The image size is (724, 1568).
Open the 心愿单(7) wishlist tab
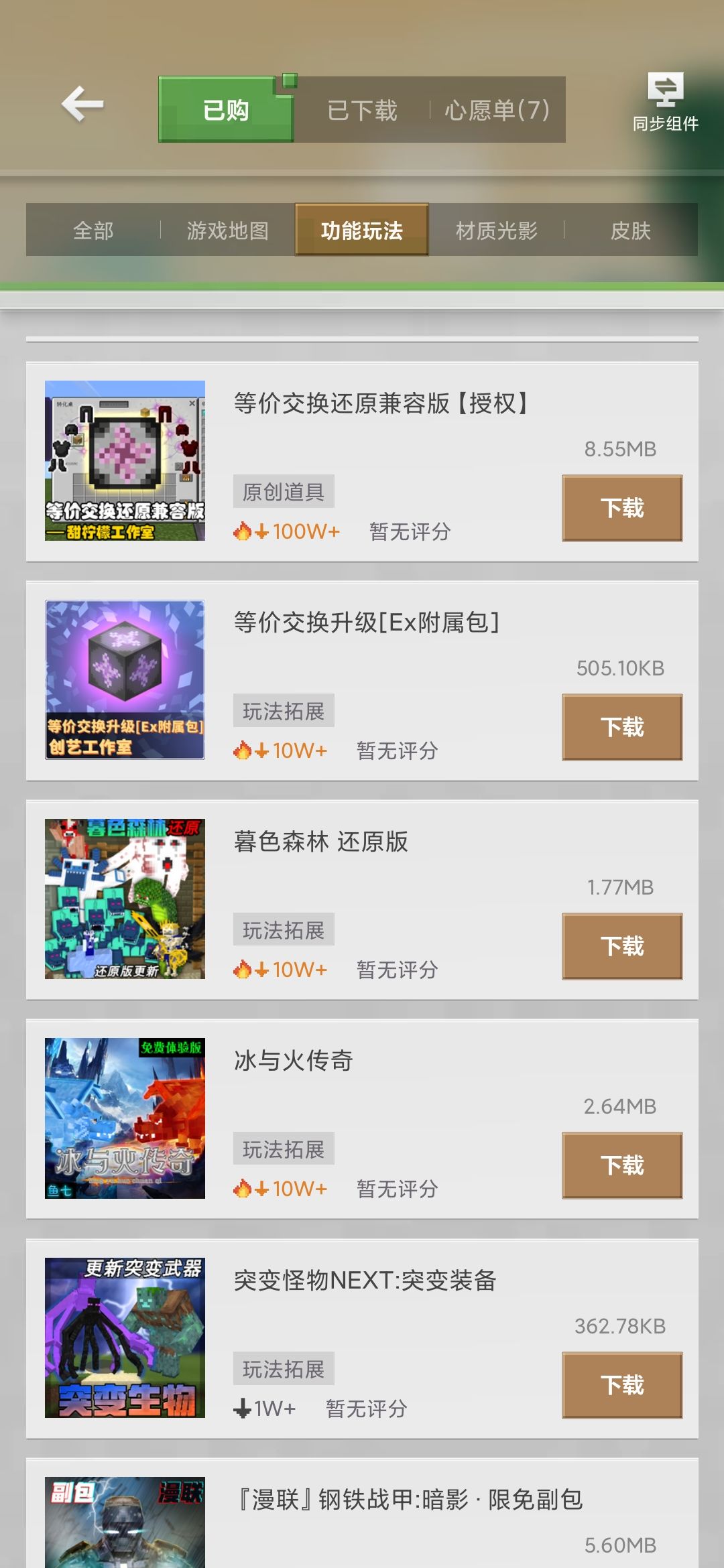coord(497,109)
